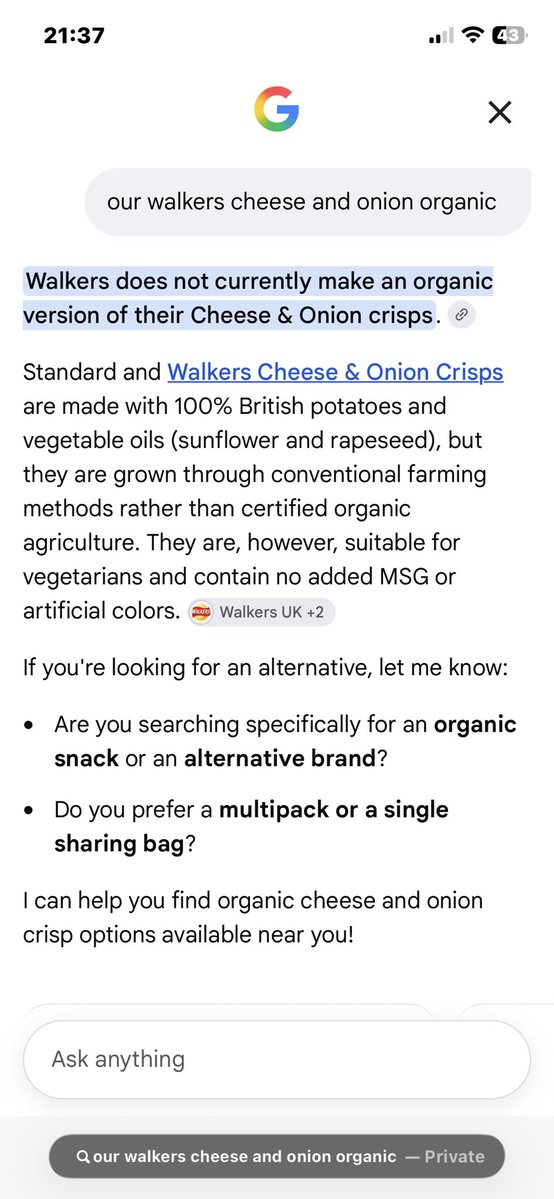Close the Google AI answer panel

(500, 113)
